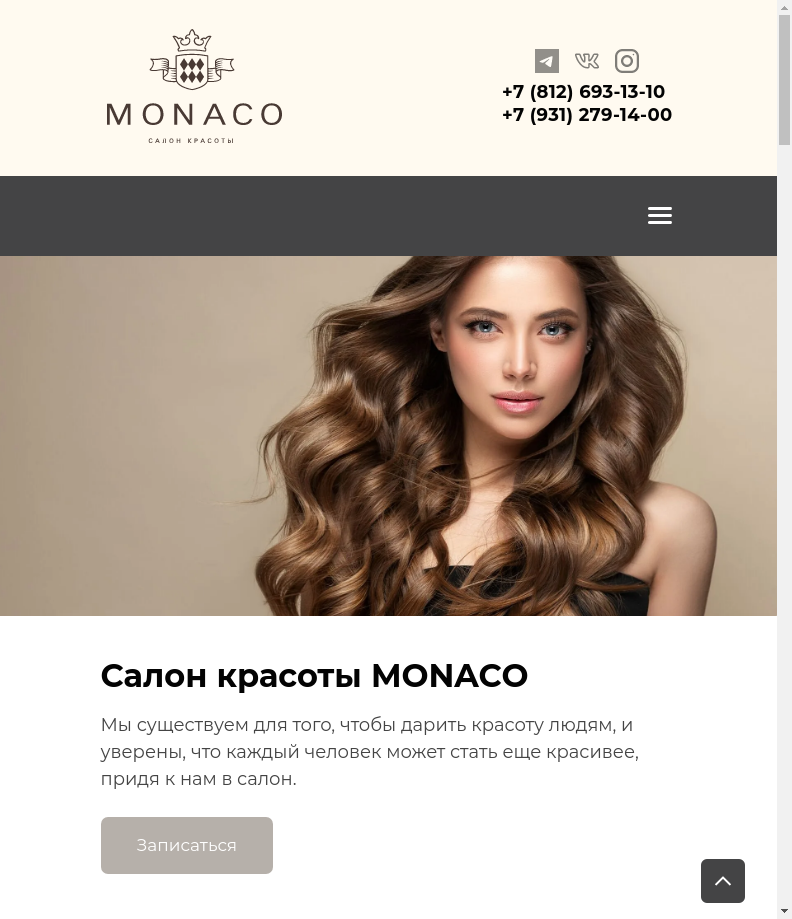This screenshot has width=792, height=919.
Task: Open the MONACO logo home link
Action: 194,87
